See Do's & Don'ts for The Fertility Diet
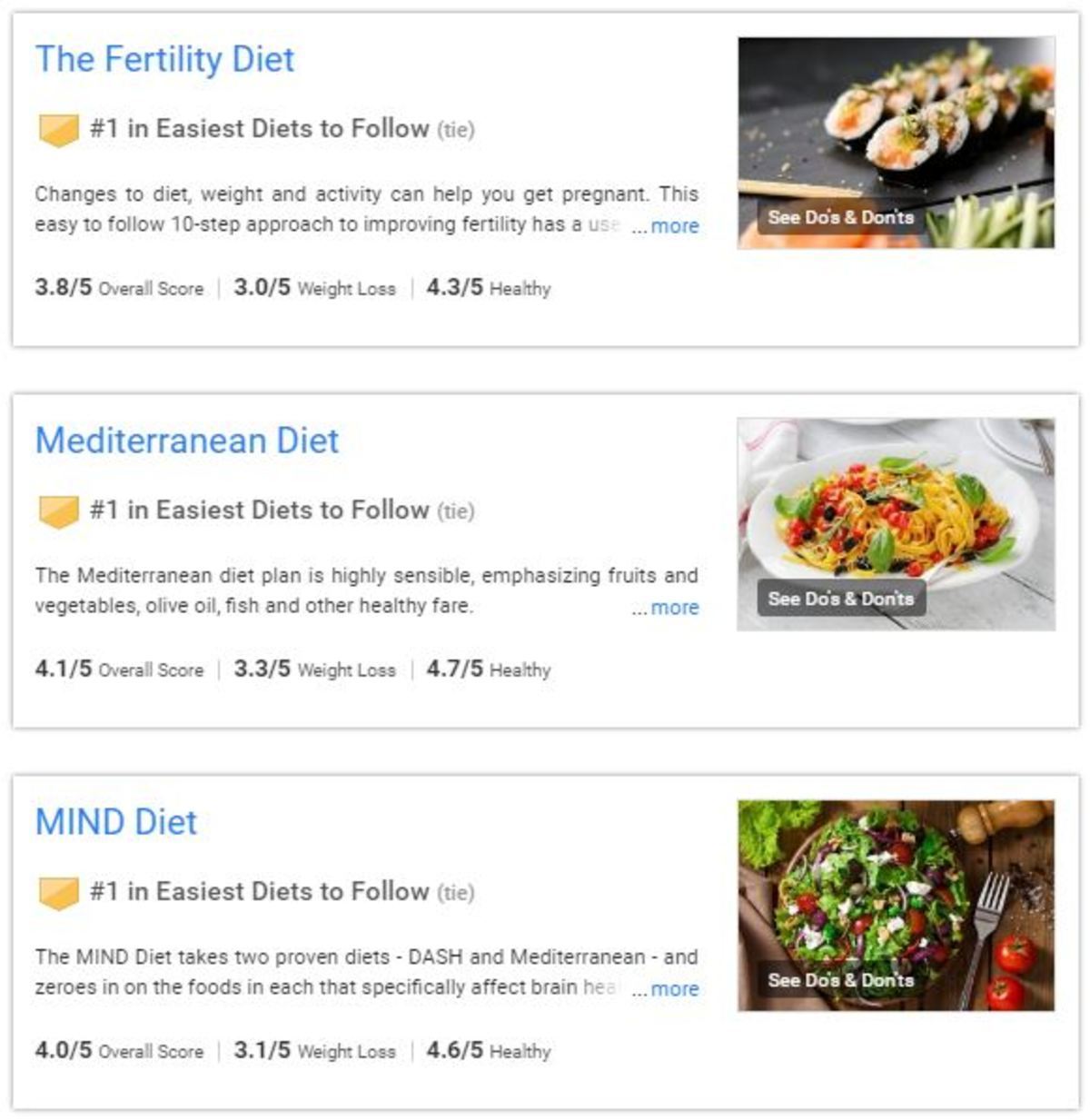 tap(840, 217)
